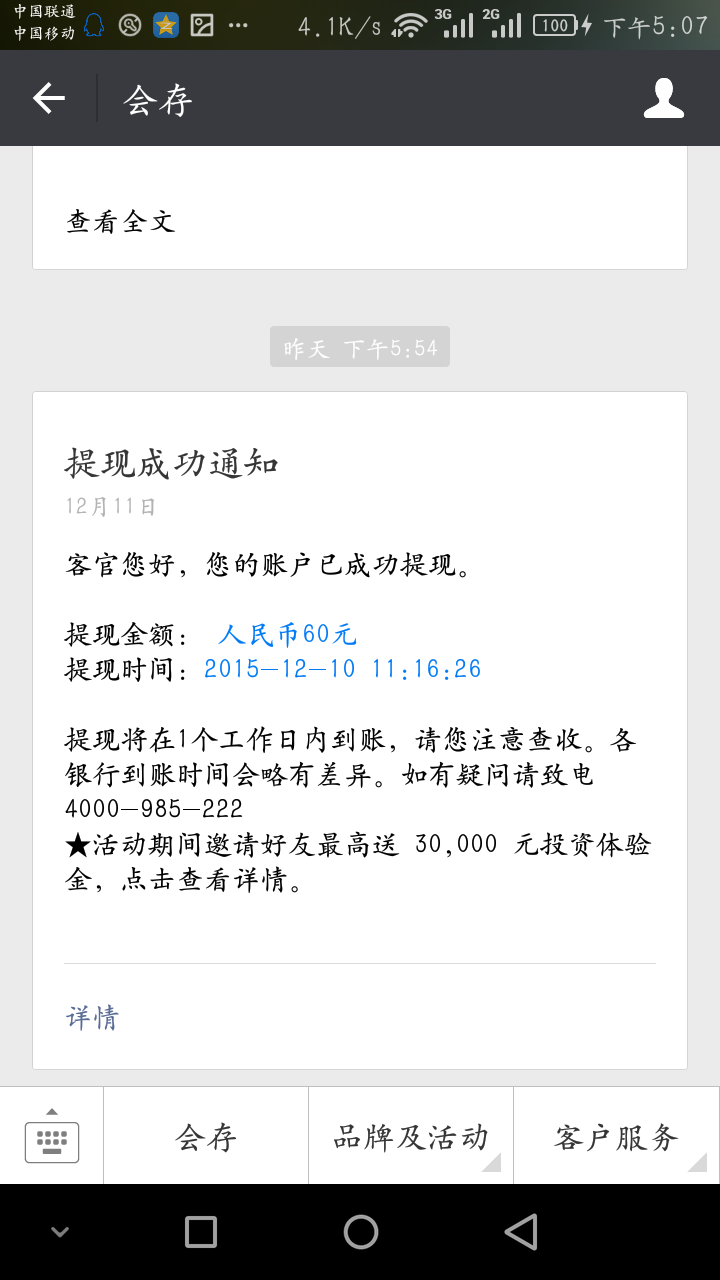
Task: Tap the 会存 bottom menu
Action: (x=206, y=1137)
